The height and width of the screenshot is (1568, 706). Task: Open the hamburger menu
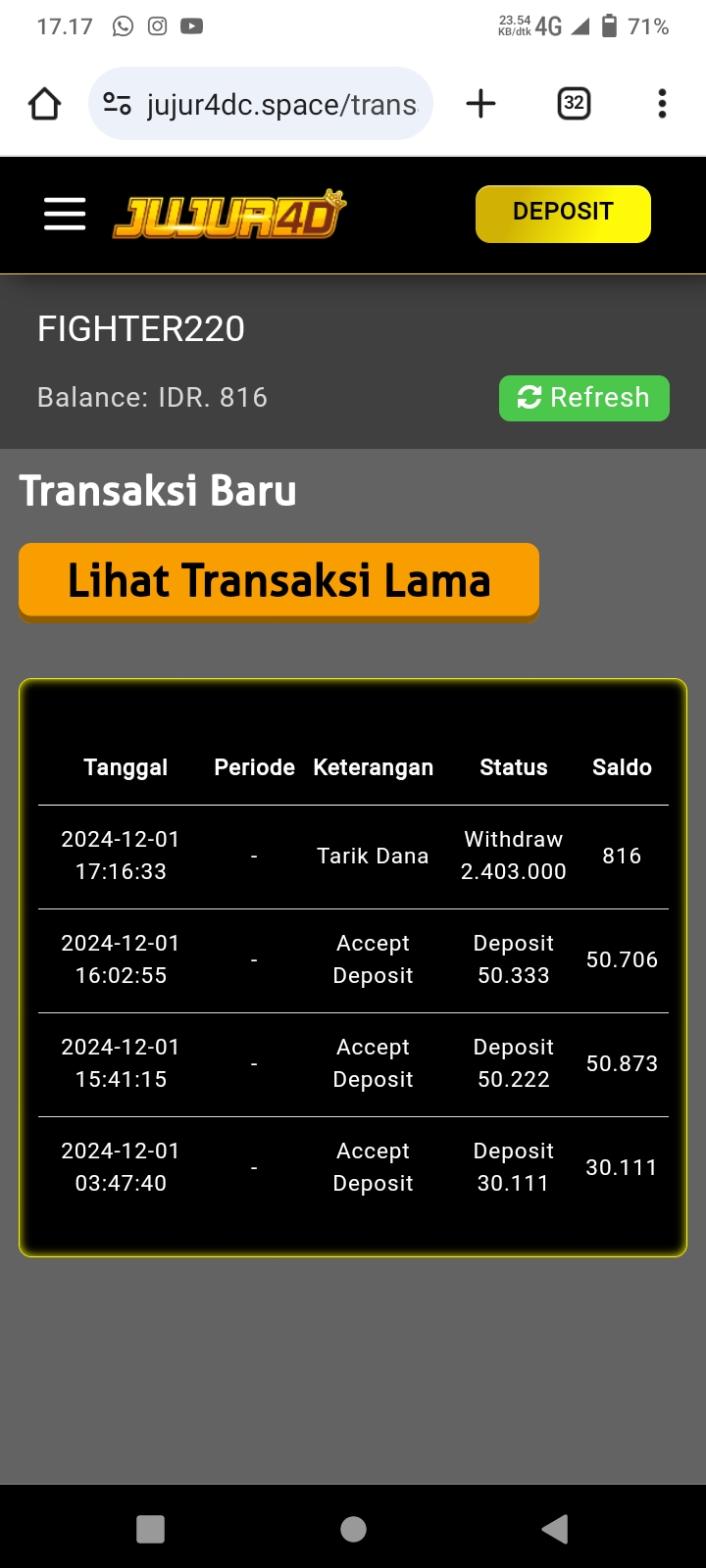tap(65, 213)
